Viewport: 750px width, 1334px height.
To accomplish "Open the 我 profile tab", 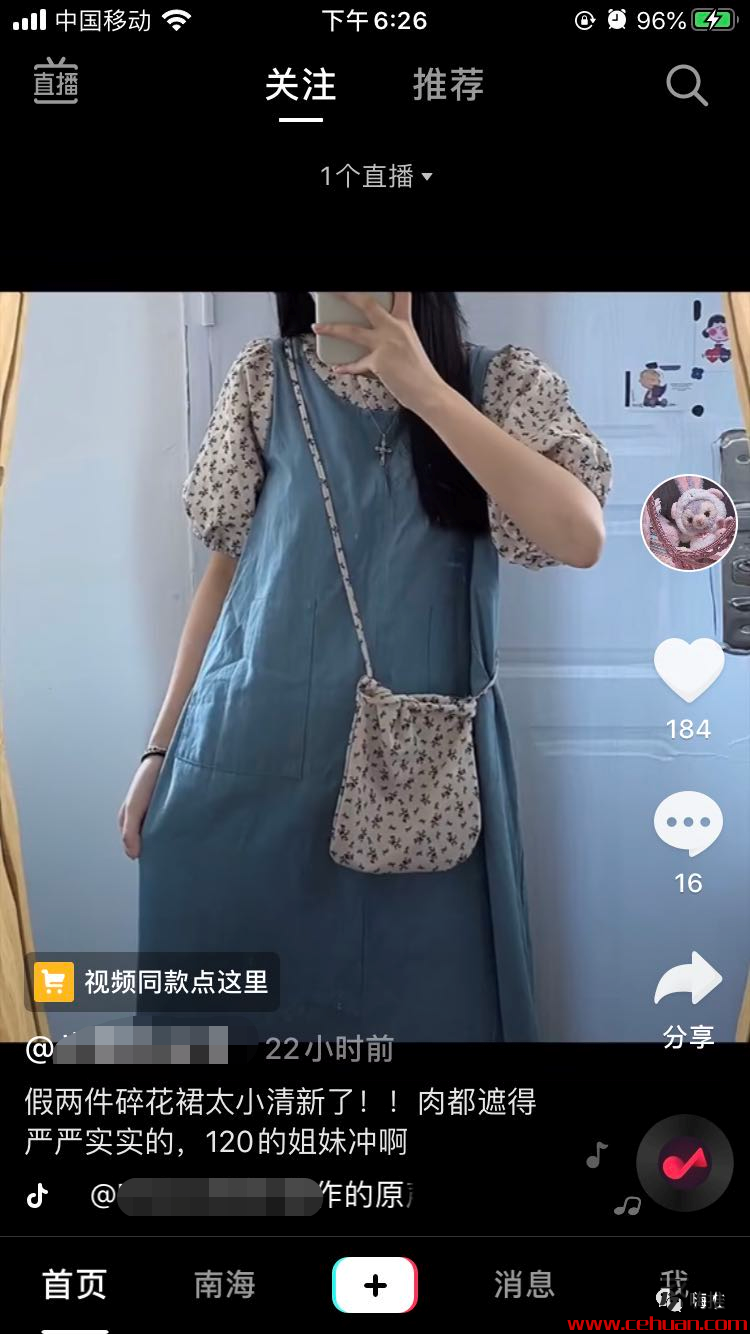I will point(674,1285).
